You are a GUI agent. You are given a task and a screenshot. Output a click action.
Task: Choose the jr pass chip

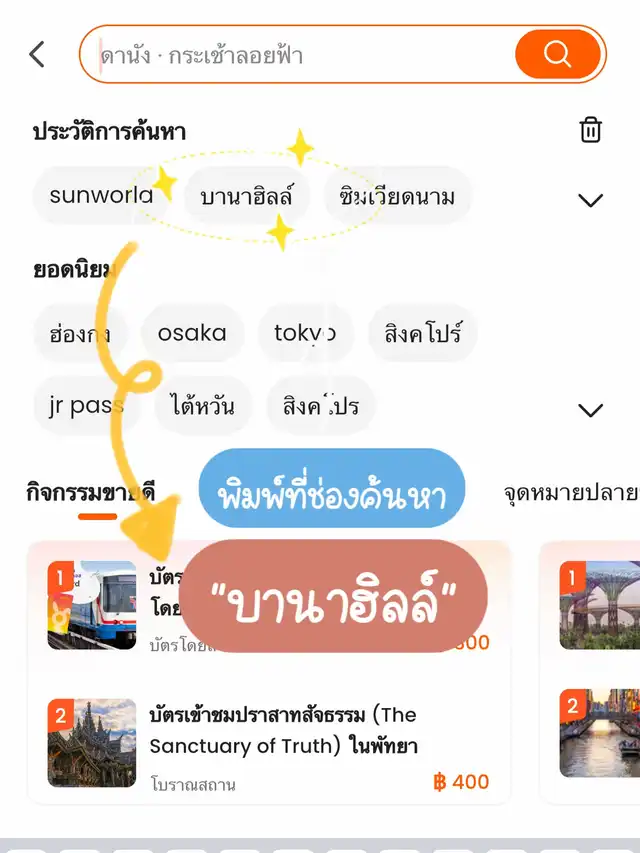(86, 406)
